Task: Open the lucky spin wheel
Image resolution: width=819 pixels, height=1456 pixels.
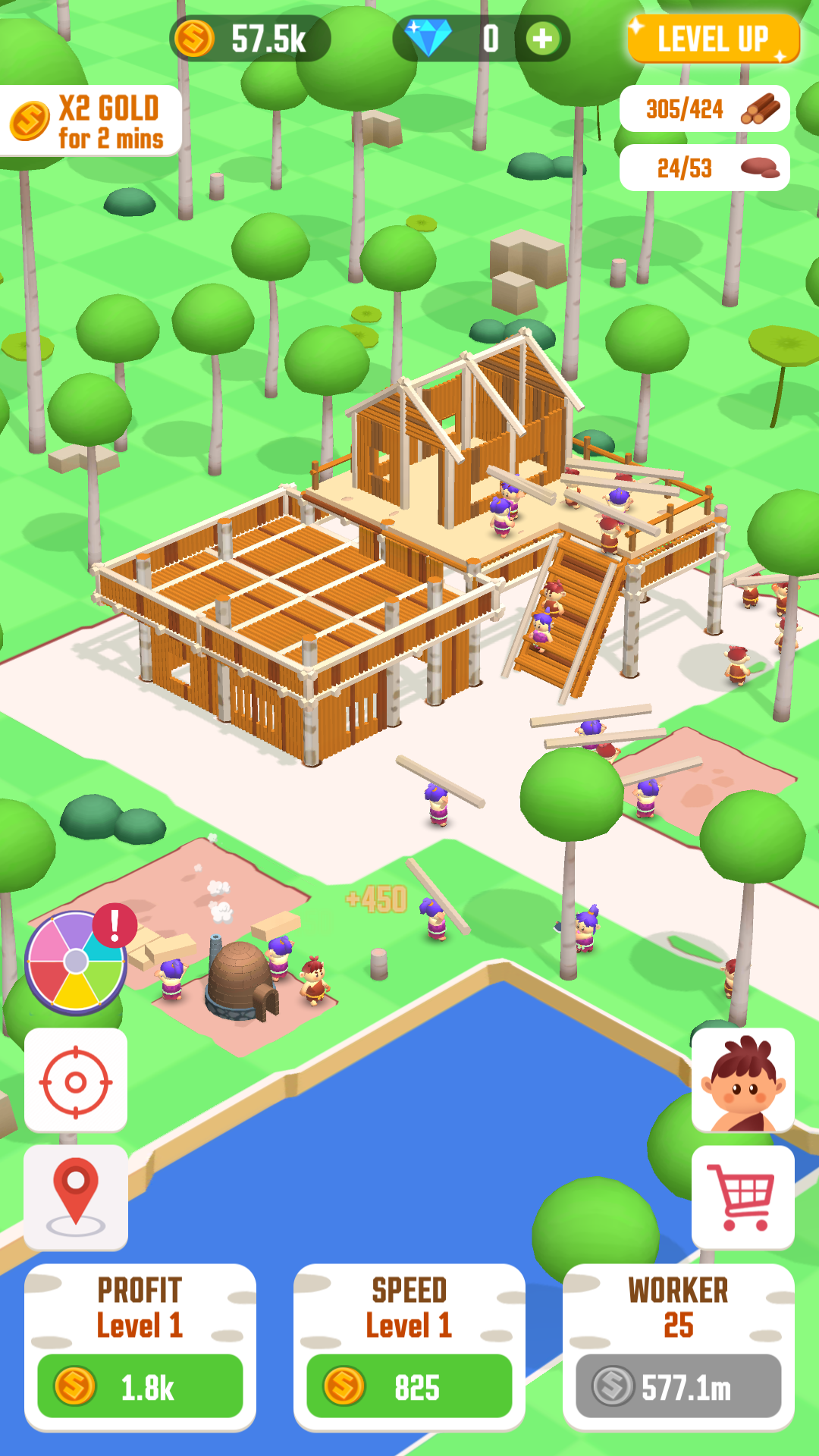Action: pyautogui.click(x=76, y=962)
